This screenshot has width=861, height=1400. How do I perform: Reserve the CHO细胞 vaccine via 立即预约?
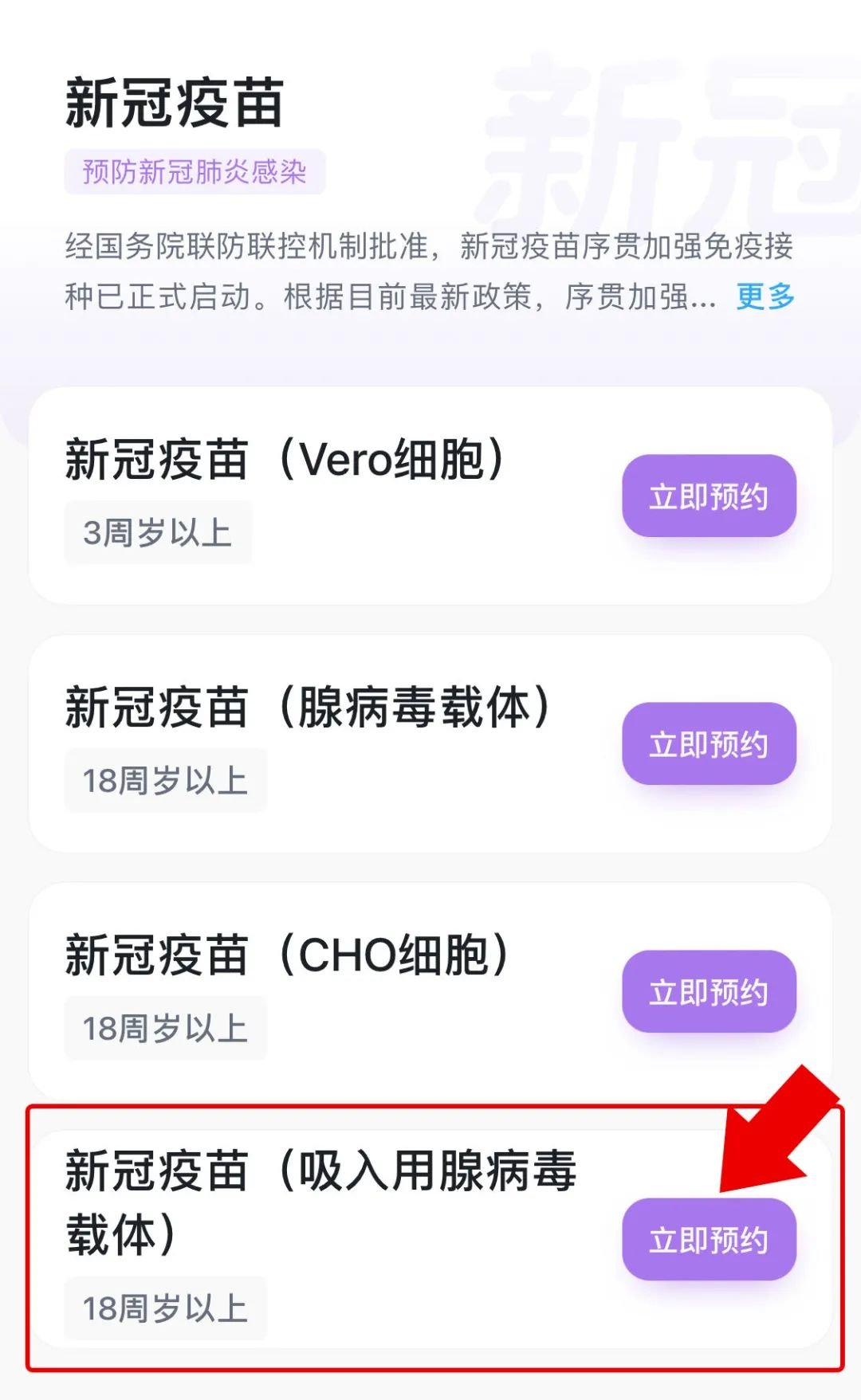point(709,992)
